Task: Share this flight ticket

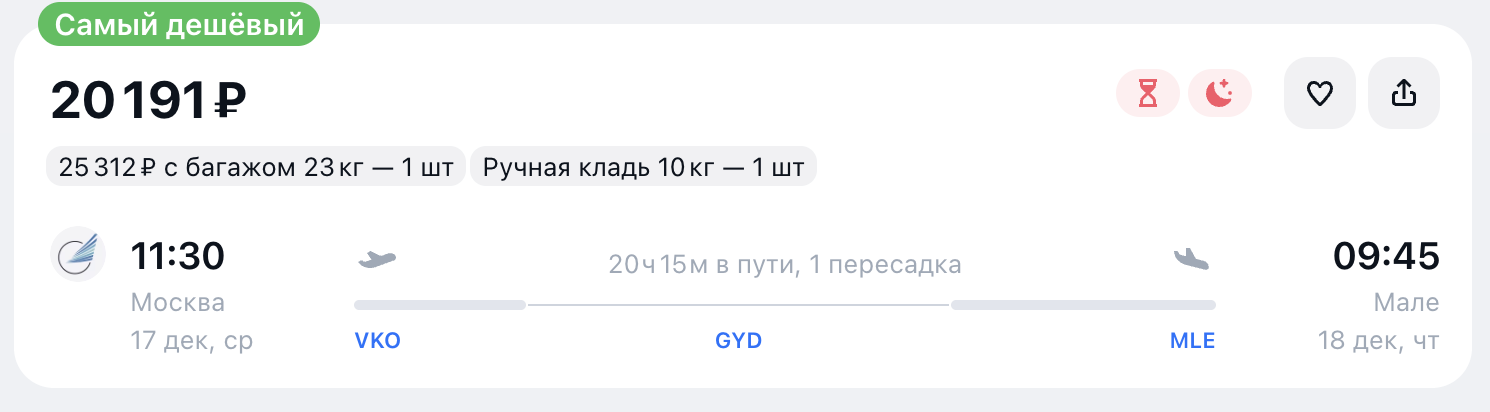Action: (1403, 94)
